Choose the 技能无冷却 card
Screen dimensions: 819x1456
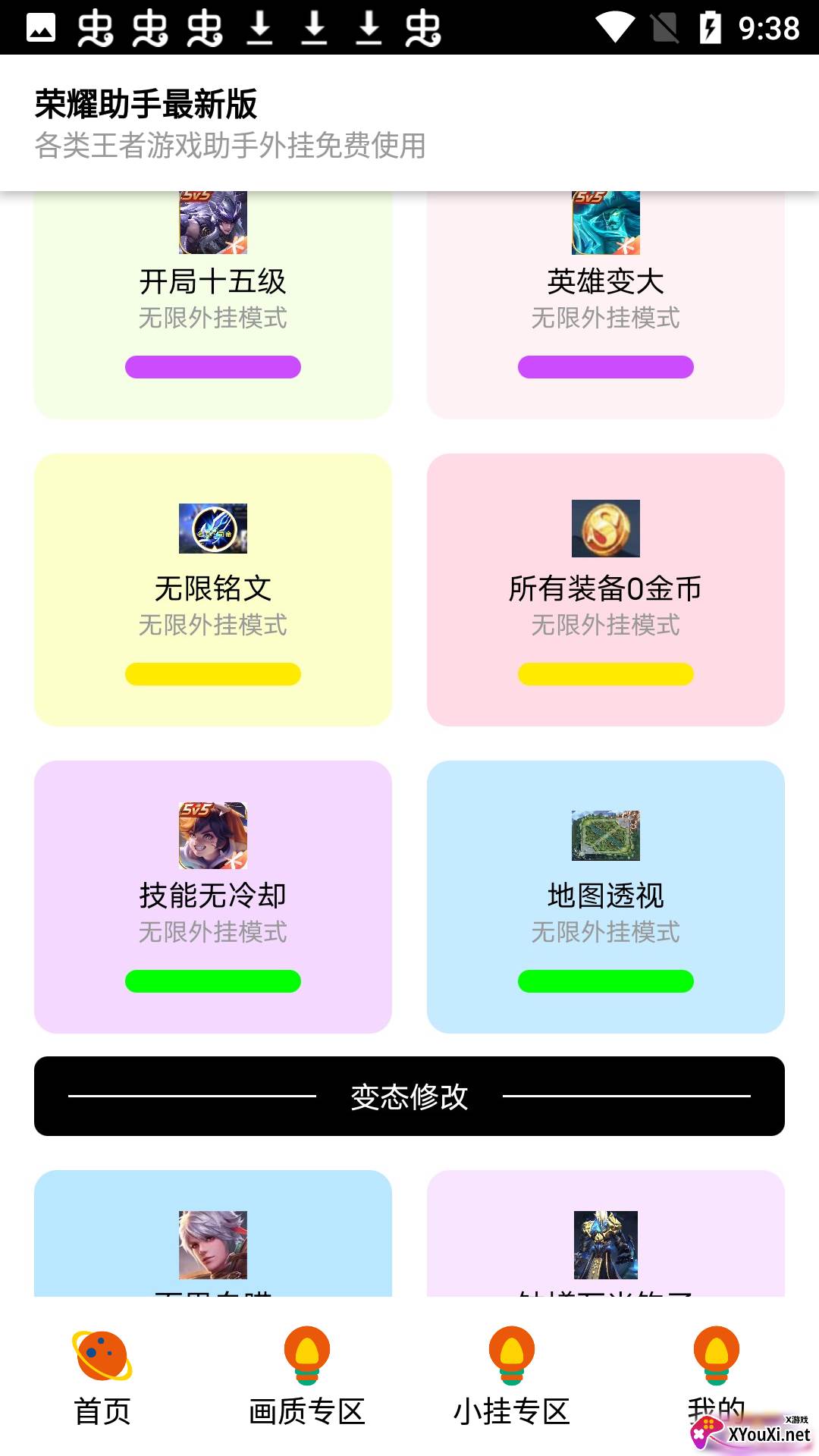point(213,896)
